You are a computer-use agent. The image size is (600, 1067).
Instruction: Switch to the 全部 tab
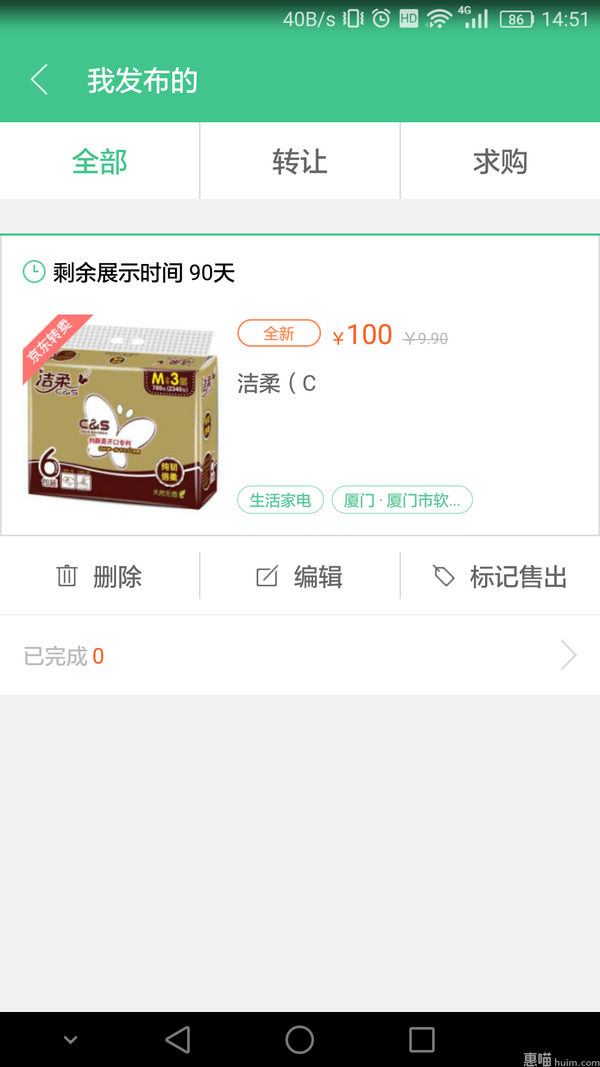click(x=99, y=162)
